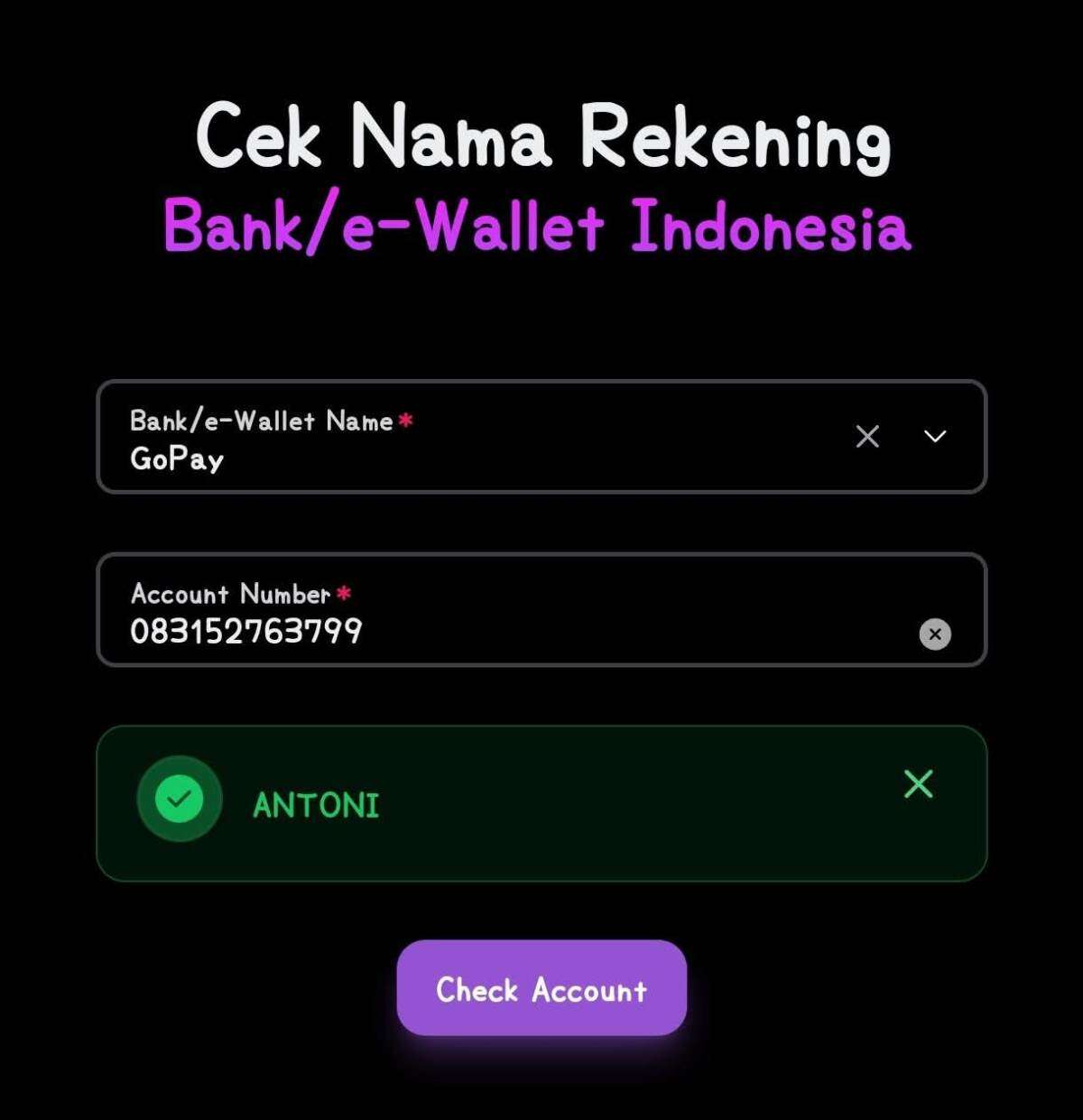Viewport: 1083px width, 1120px height.
Task: Expand the Bank/e-Wallet Name dropdown
Action: (935, 437)
